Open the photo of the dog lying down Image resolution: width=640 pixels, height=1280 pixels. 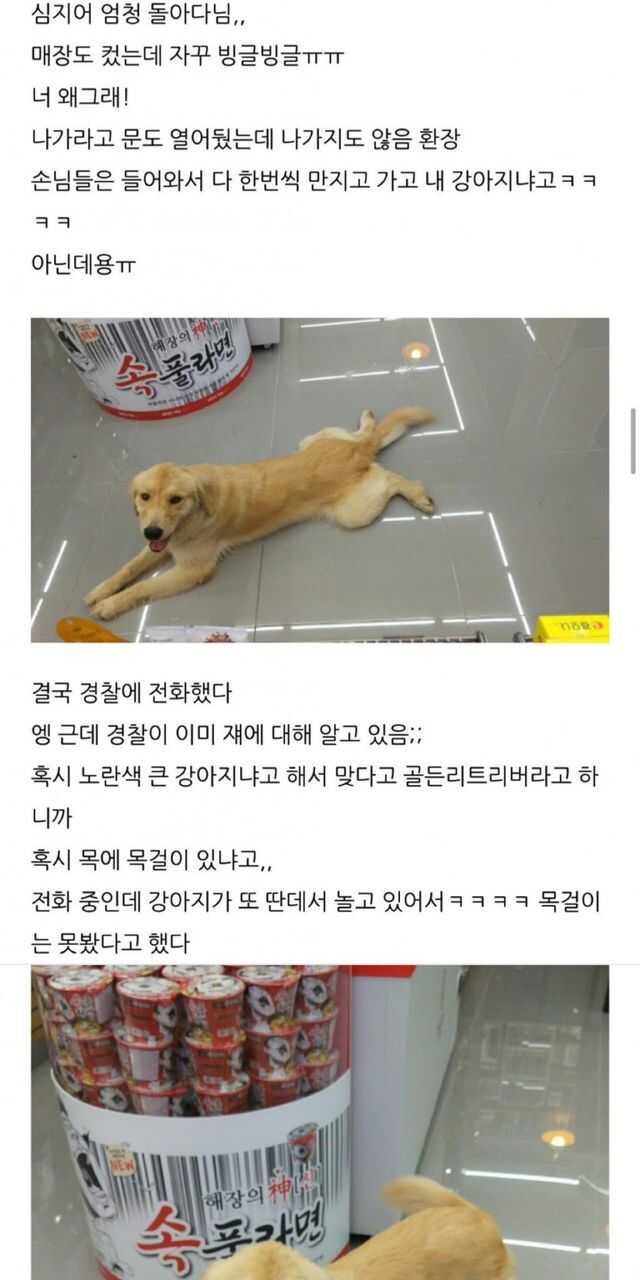319,480
